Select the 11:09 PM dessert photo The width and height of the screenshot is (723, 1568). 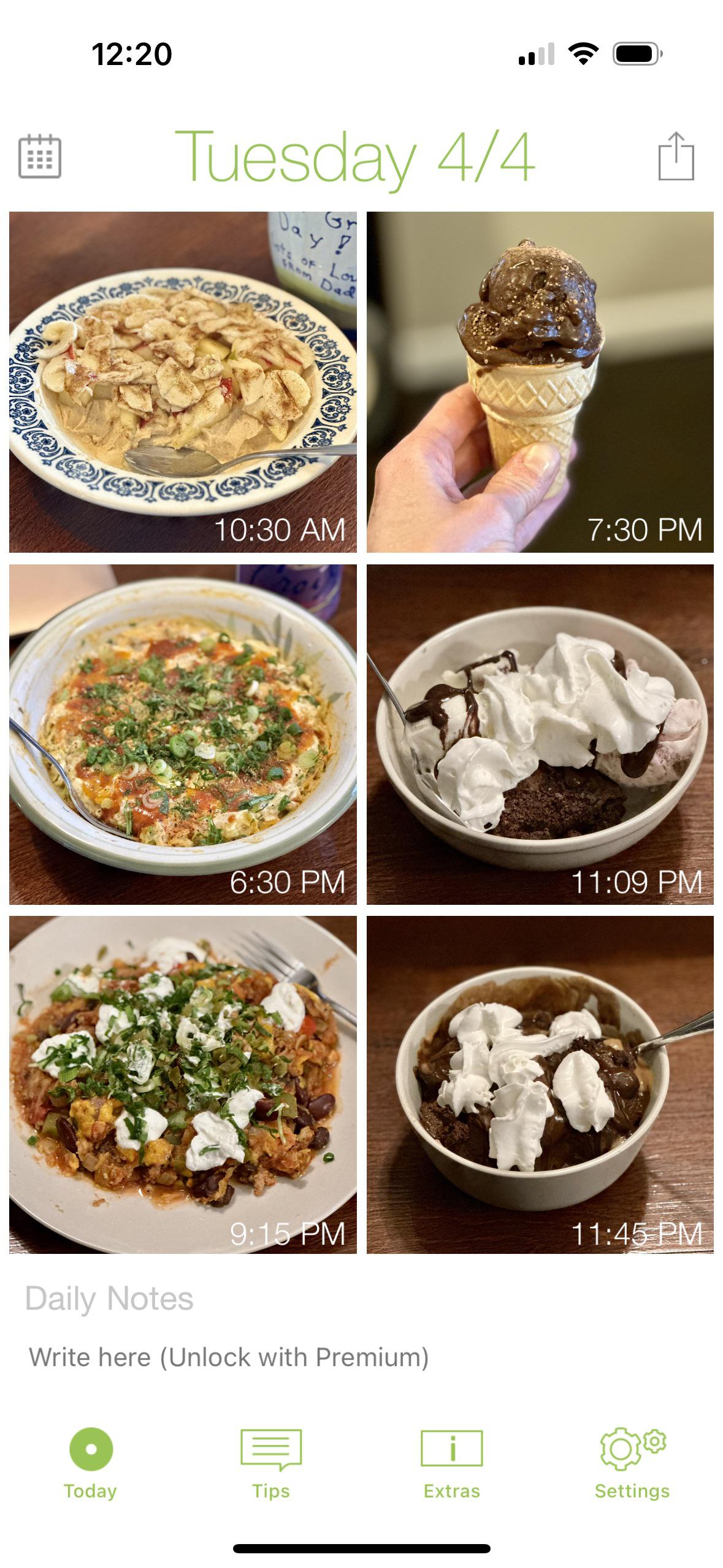[x=540, y=734]
